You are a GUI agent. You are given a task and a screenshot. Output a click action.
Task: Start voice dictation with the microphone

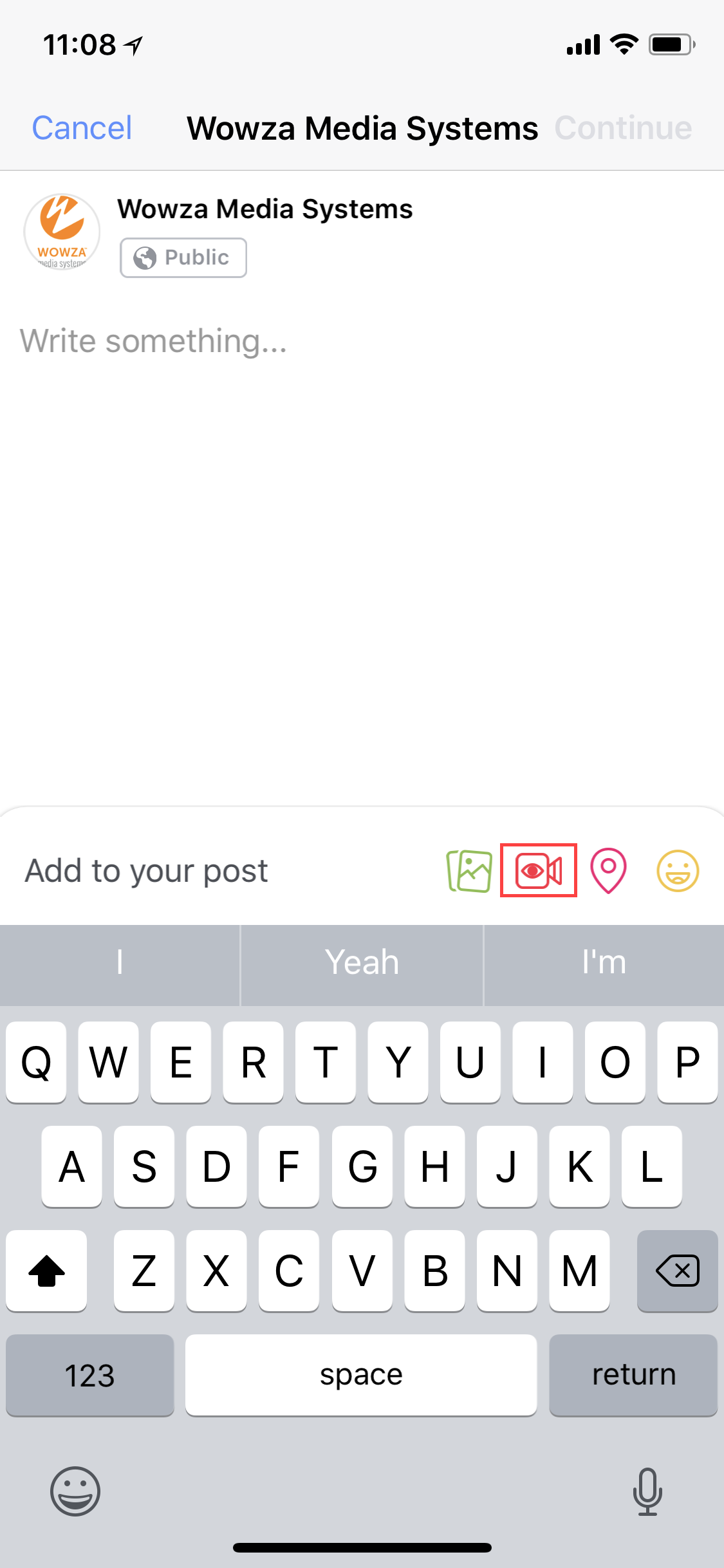tap(647, 1491)
